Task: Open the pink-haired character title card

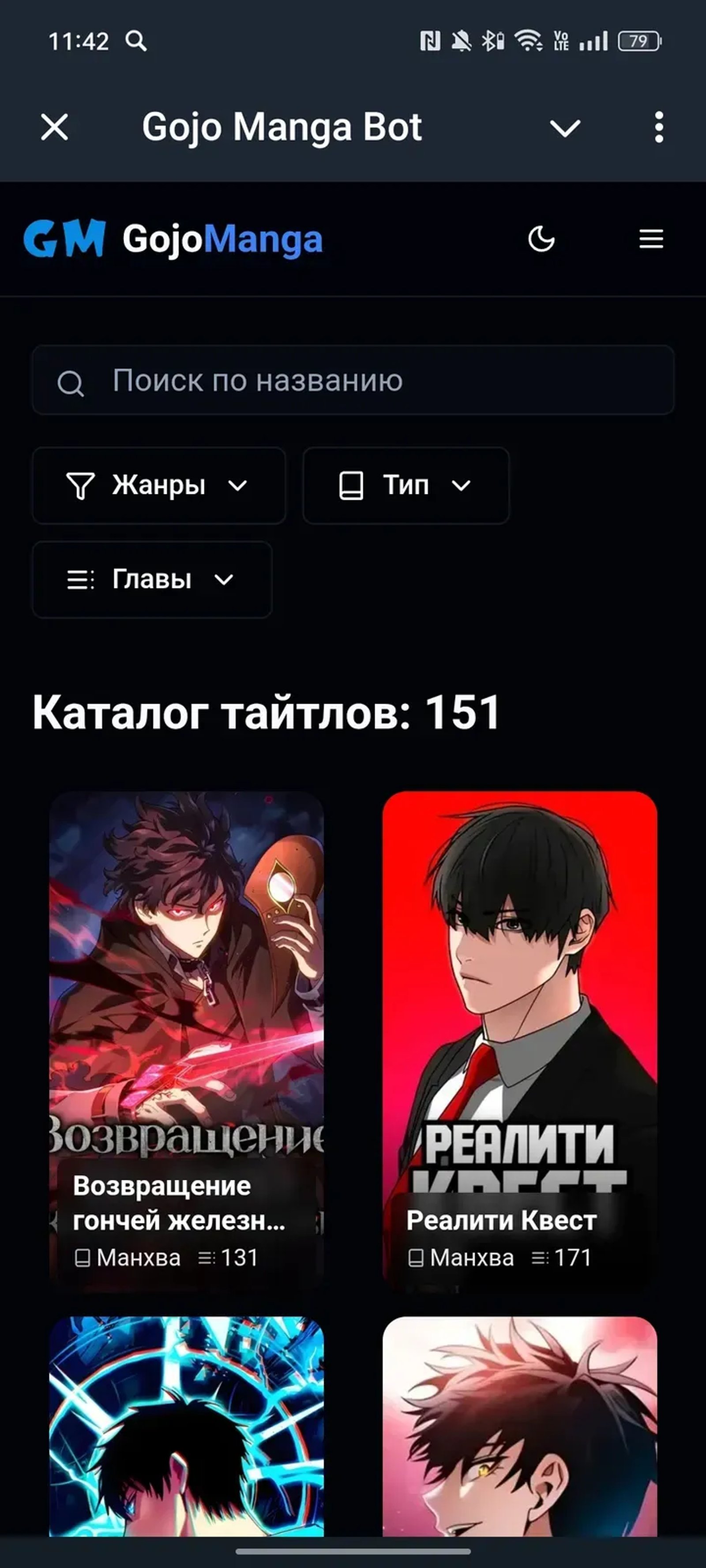Action: (520, 1424)
